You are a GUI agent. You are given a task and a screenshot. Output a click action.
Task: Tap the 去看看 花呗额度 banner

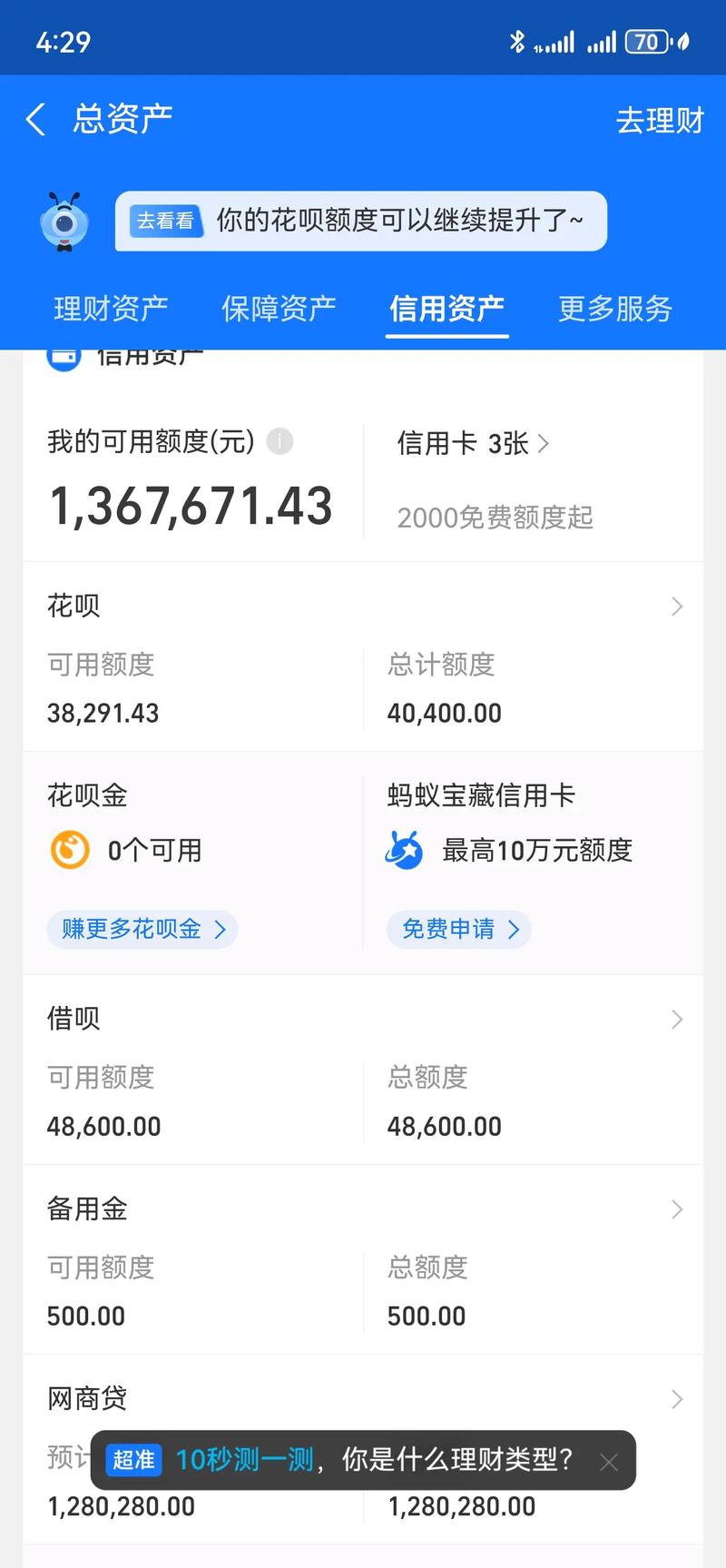(360, 221)
